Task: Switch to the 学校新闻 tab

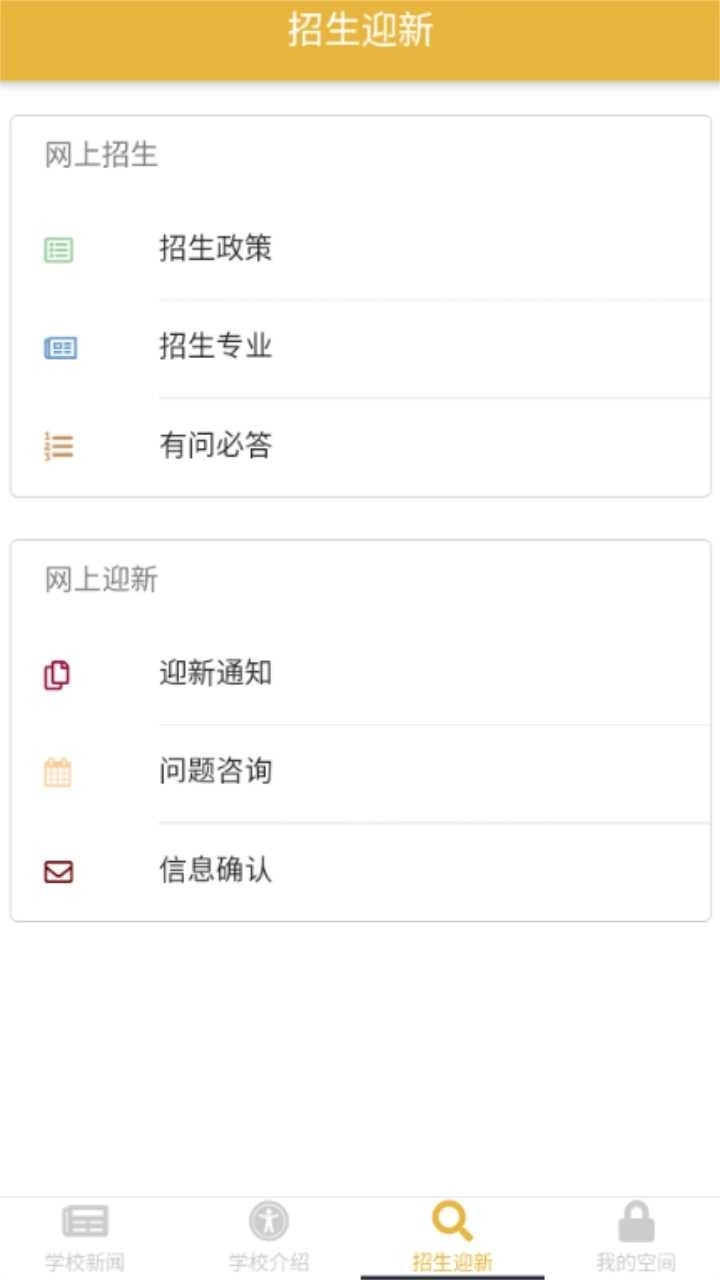Action: tap(84, 1240)
